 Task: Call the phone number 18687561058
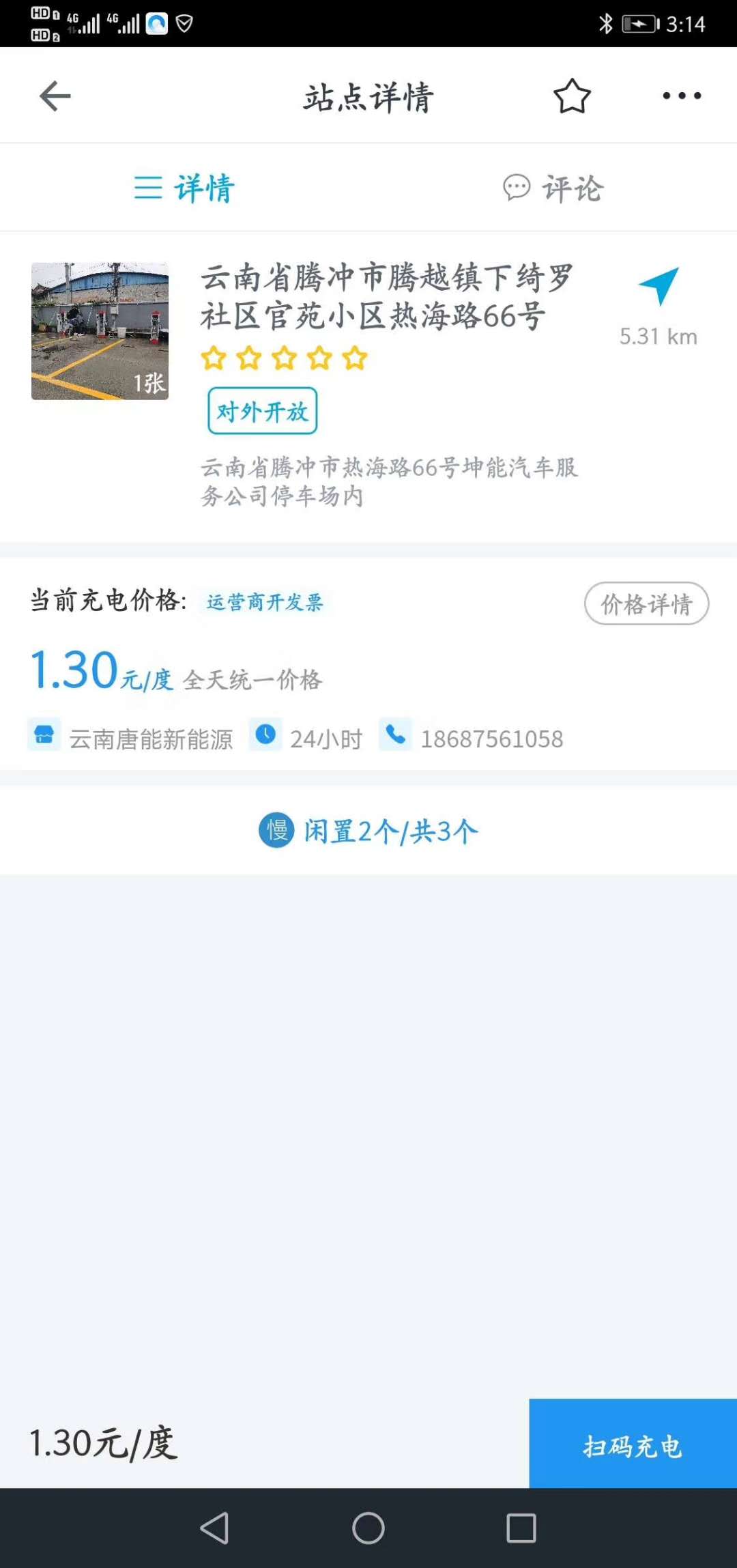pos(491,739)
